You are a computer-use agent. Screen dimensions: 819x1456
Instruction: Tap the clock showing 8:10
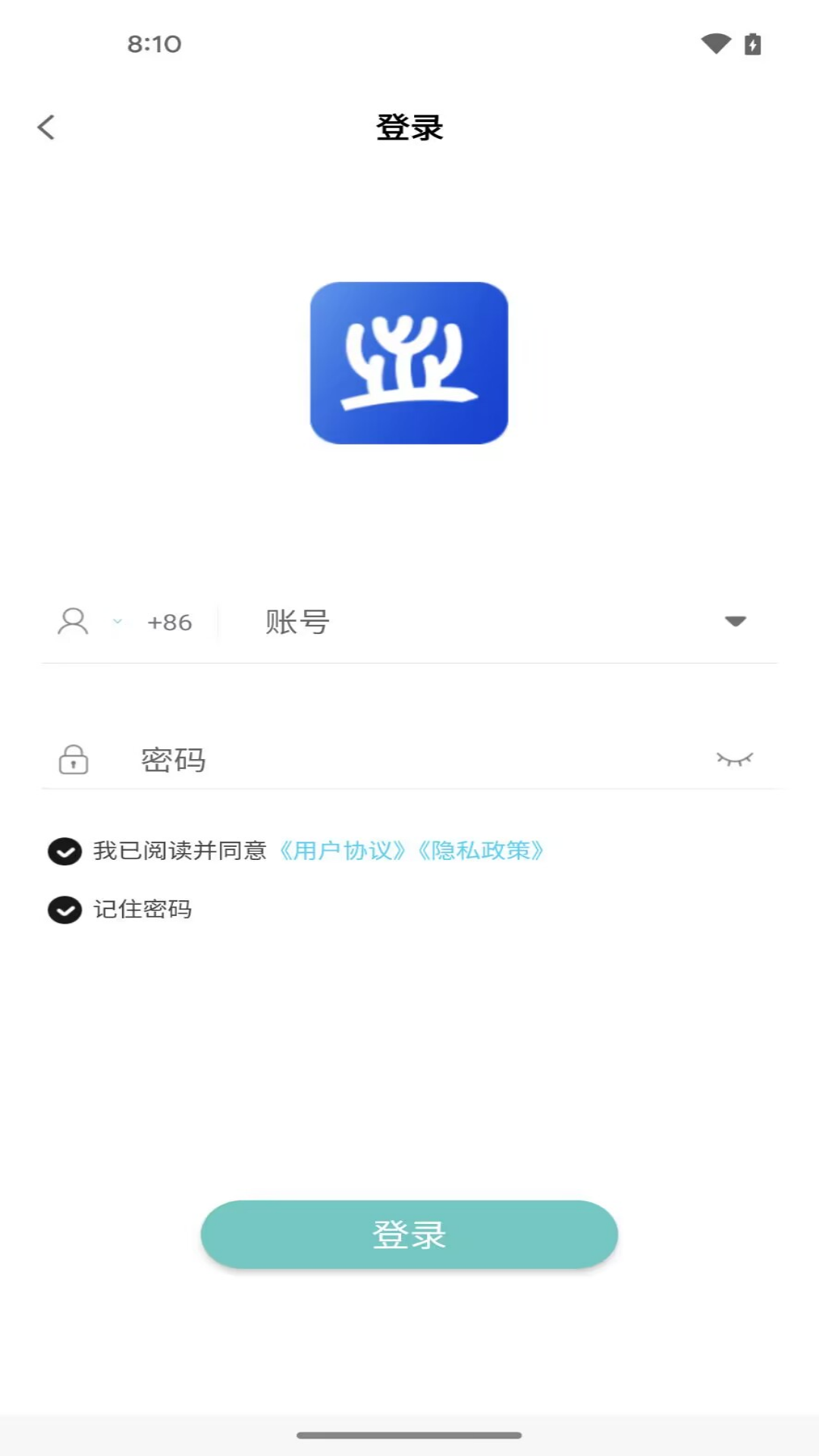coord(154,43)
